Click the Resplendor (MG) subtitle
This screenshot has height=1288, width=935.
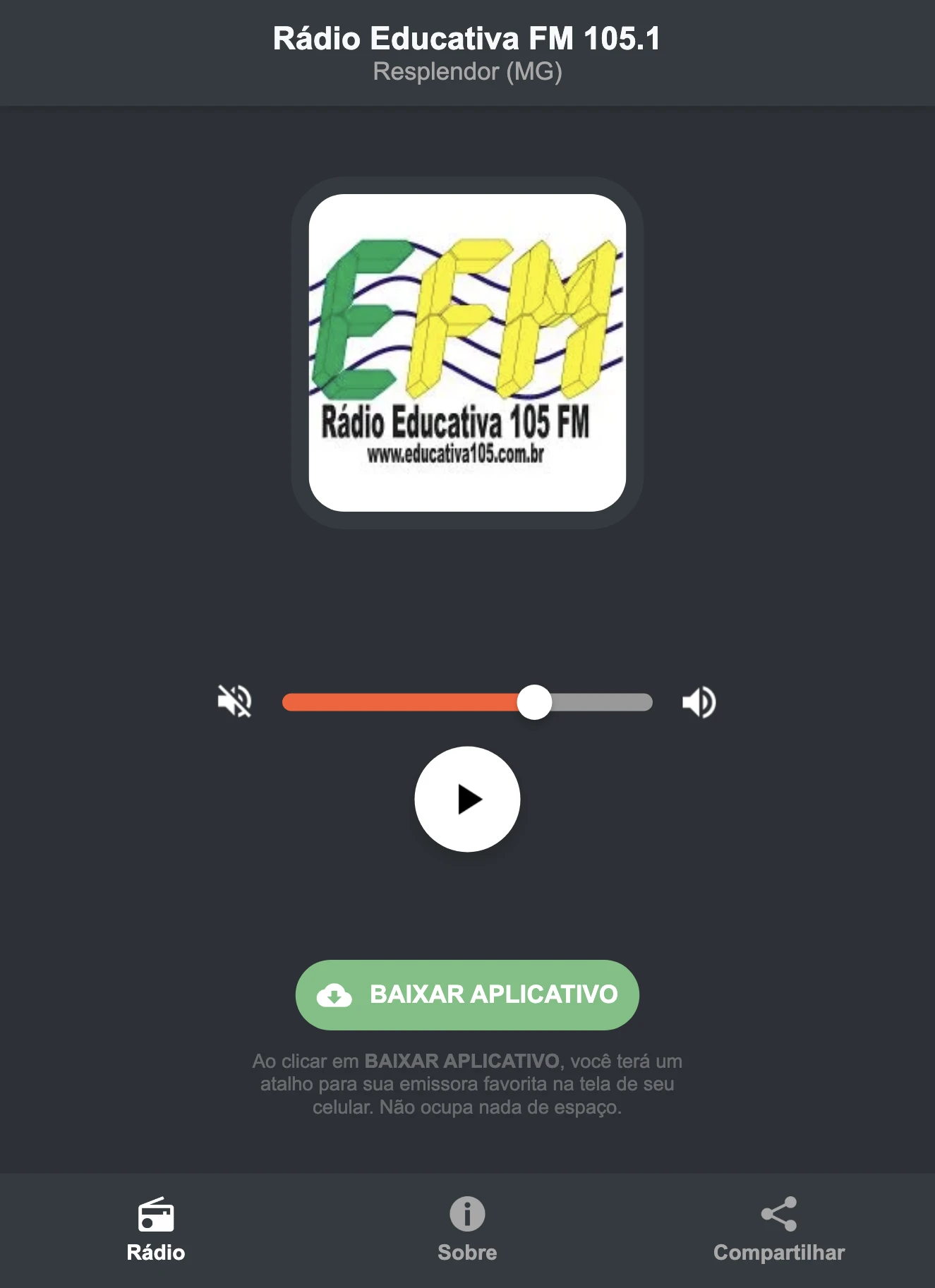pos(466,71)
